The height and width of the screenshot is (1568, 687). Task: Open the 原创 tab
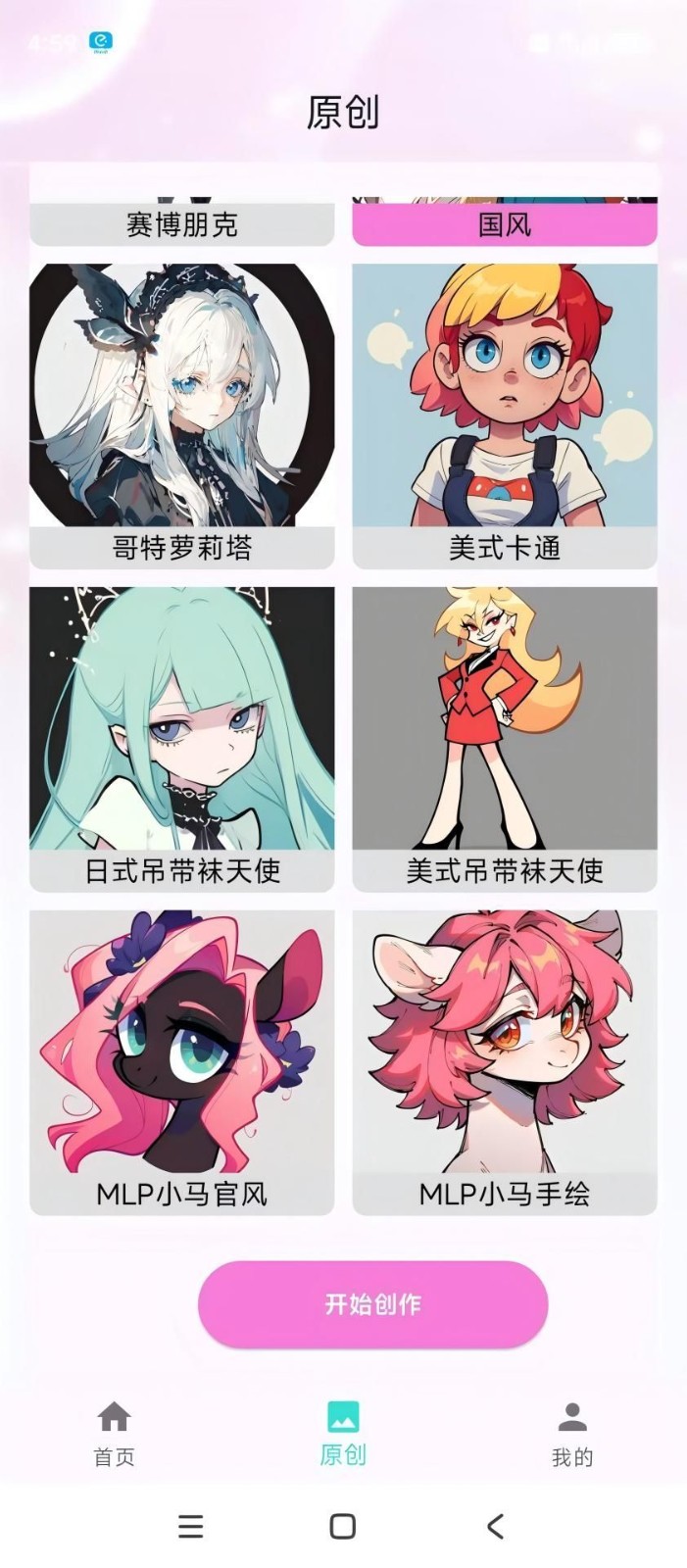(343, 1434)
